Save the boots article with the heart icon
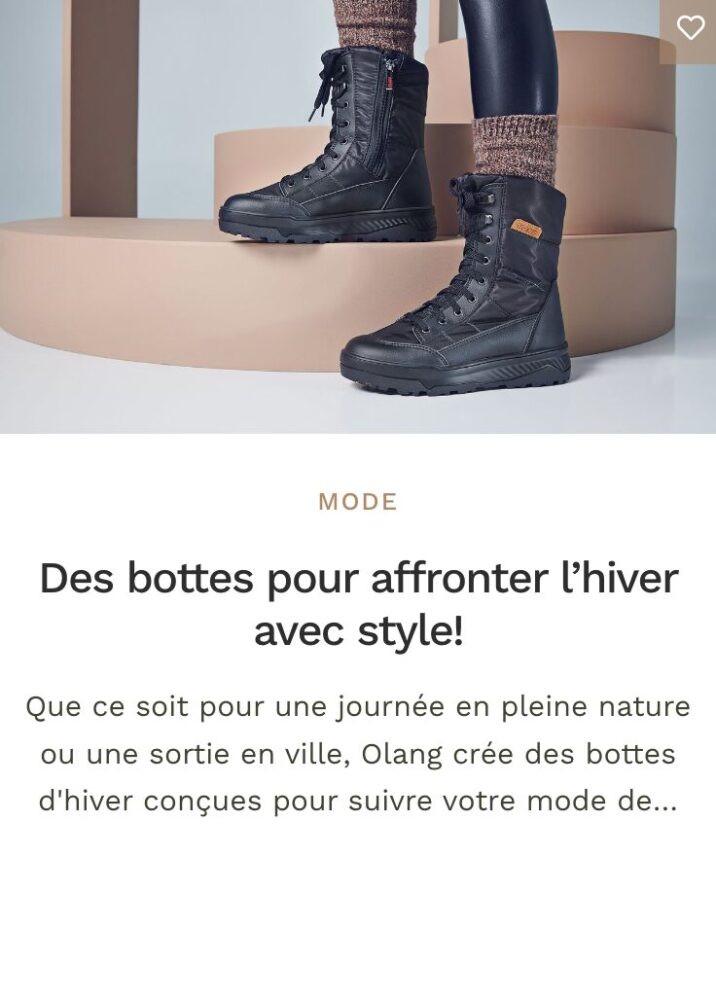Screen dimensions: 716x1000 point(690,28)
